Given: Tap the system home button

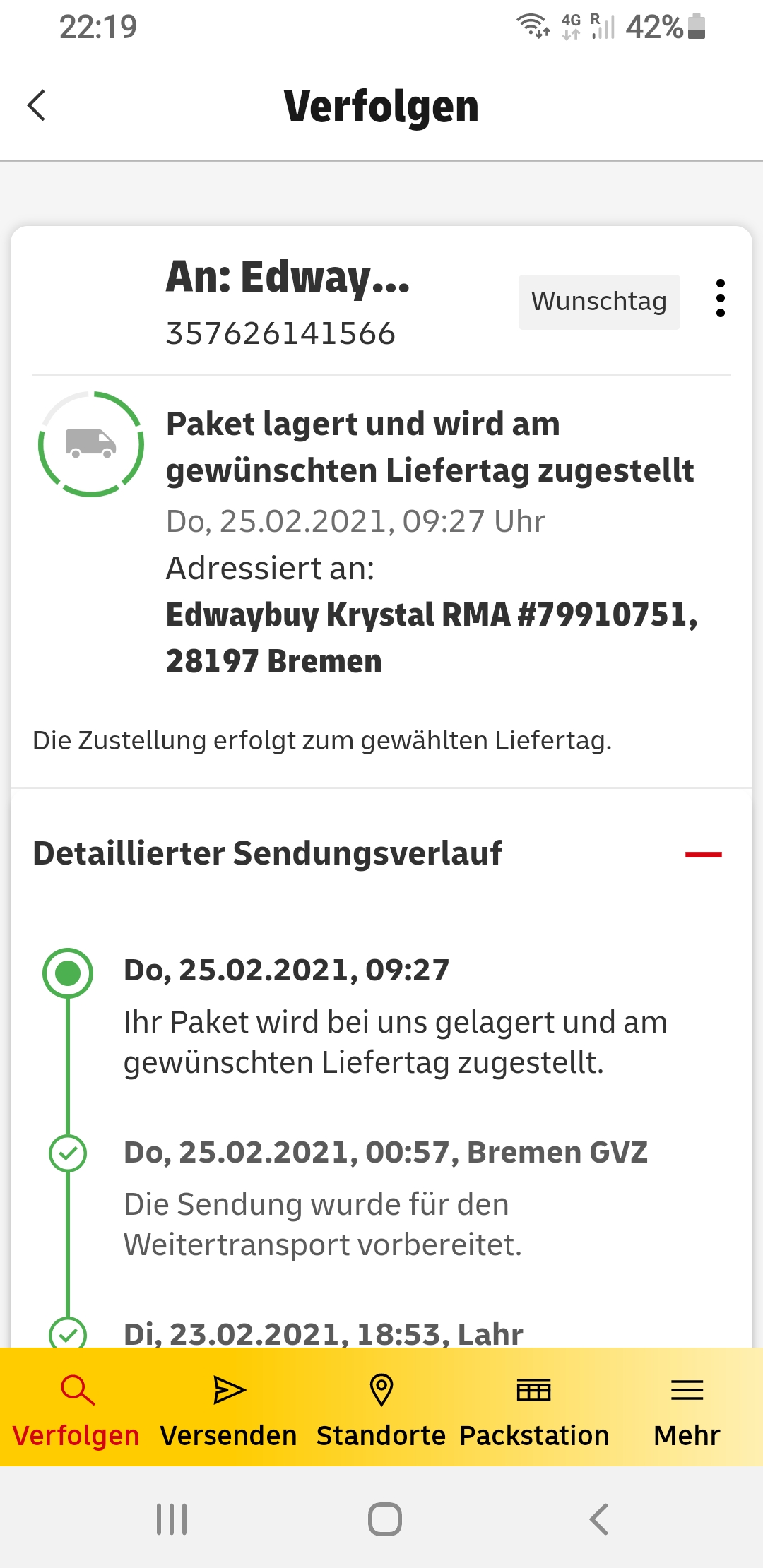Looking at the screenshot, I should click(x=385, y=1519).
